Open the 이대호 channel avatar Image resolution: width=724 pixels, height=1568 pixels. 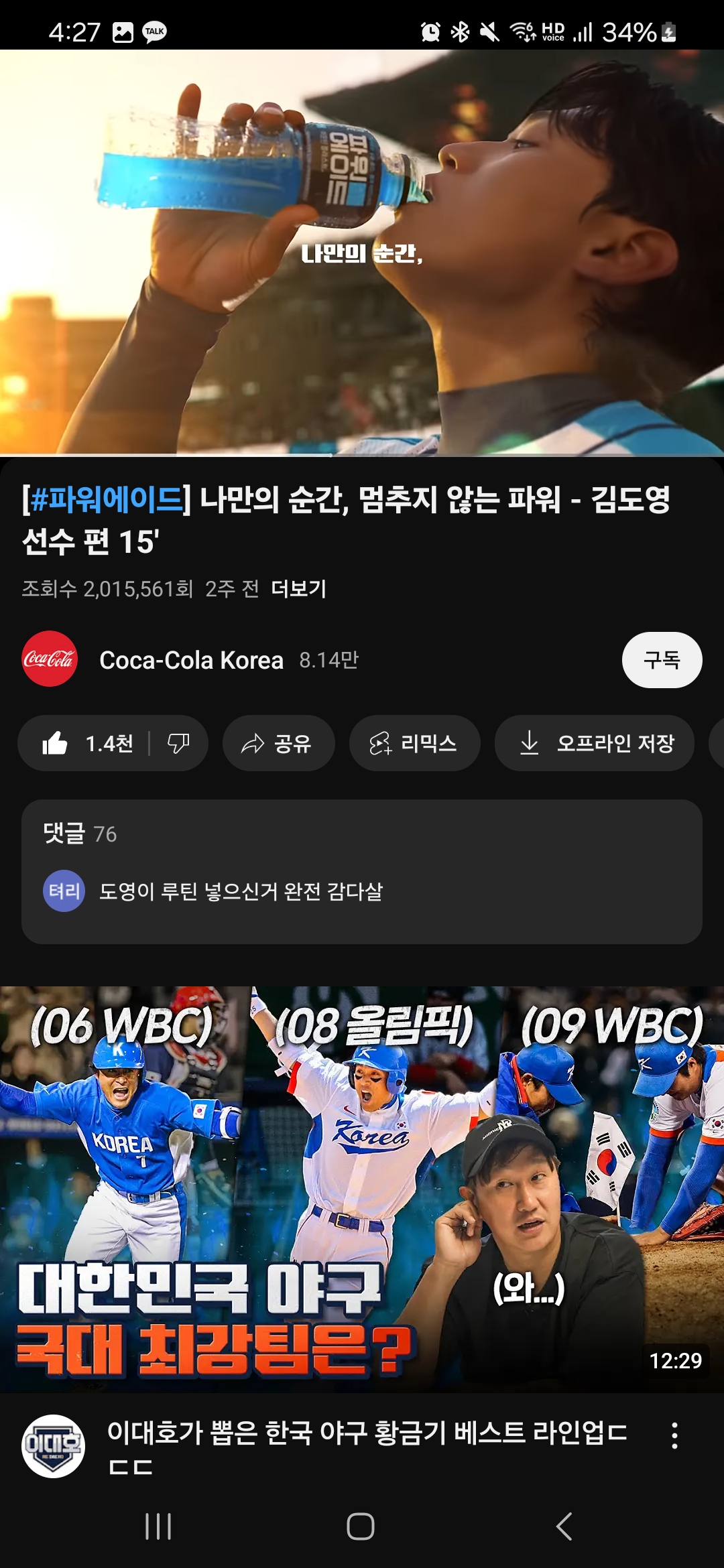(53, 1445)
